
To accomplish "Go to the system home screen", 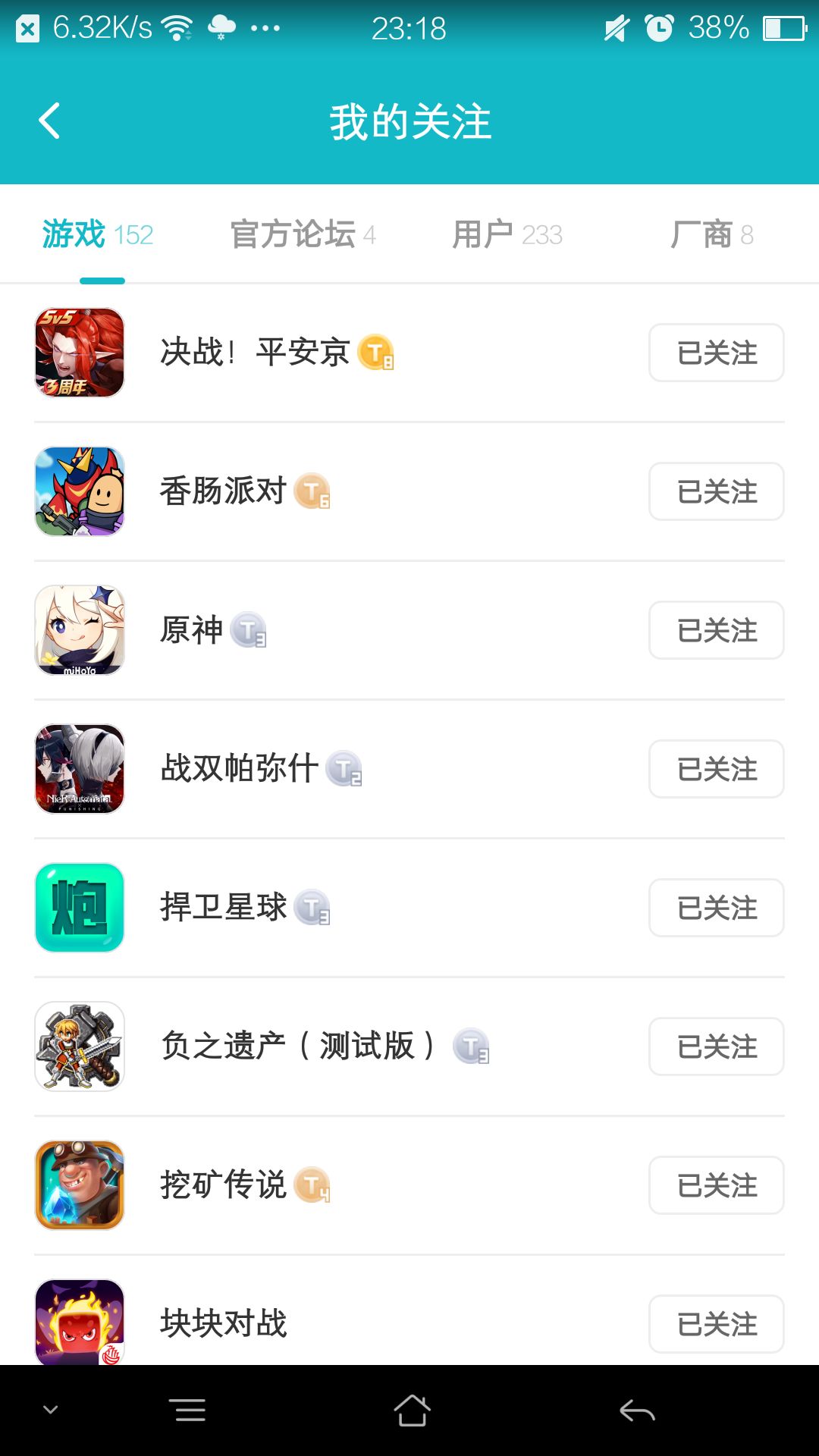I will pos(412,1410).
